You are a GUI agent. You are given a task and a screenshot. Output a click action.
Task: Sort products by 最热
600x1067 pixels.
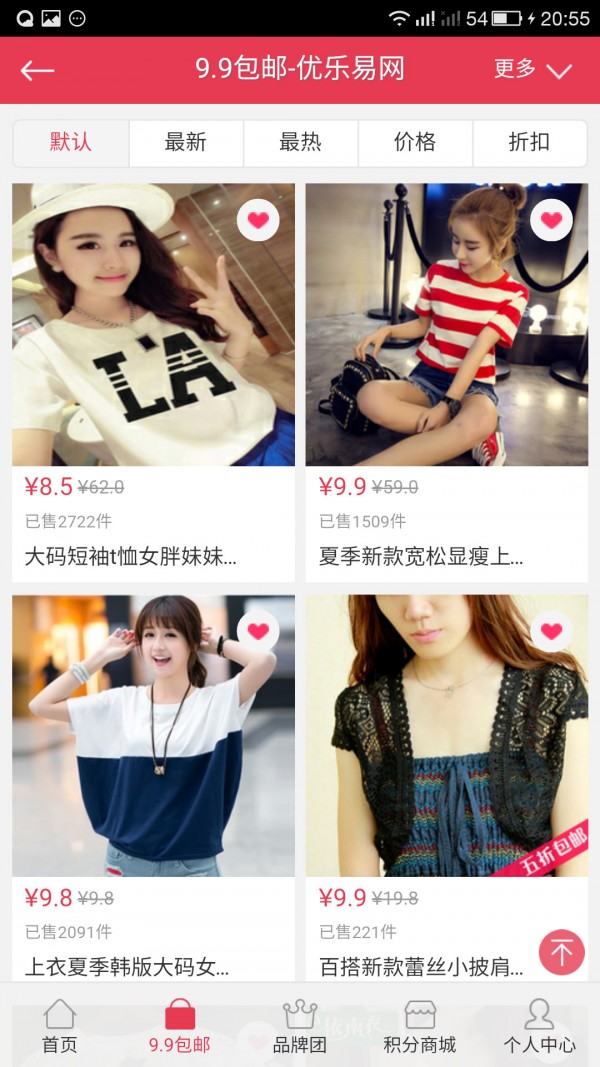pyautogui.click(x=300, y=143)
